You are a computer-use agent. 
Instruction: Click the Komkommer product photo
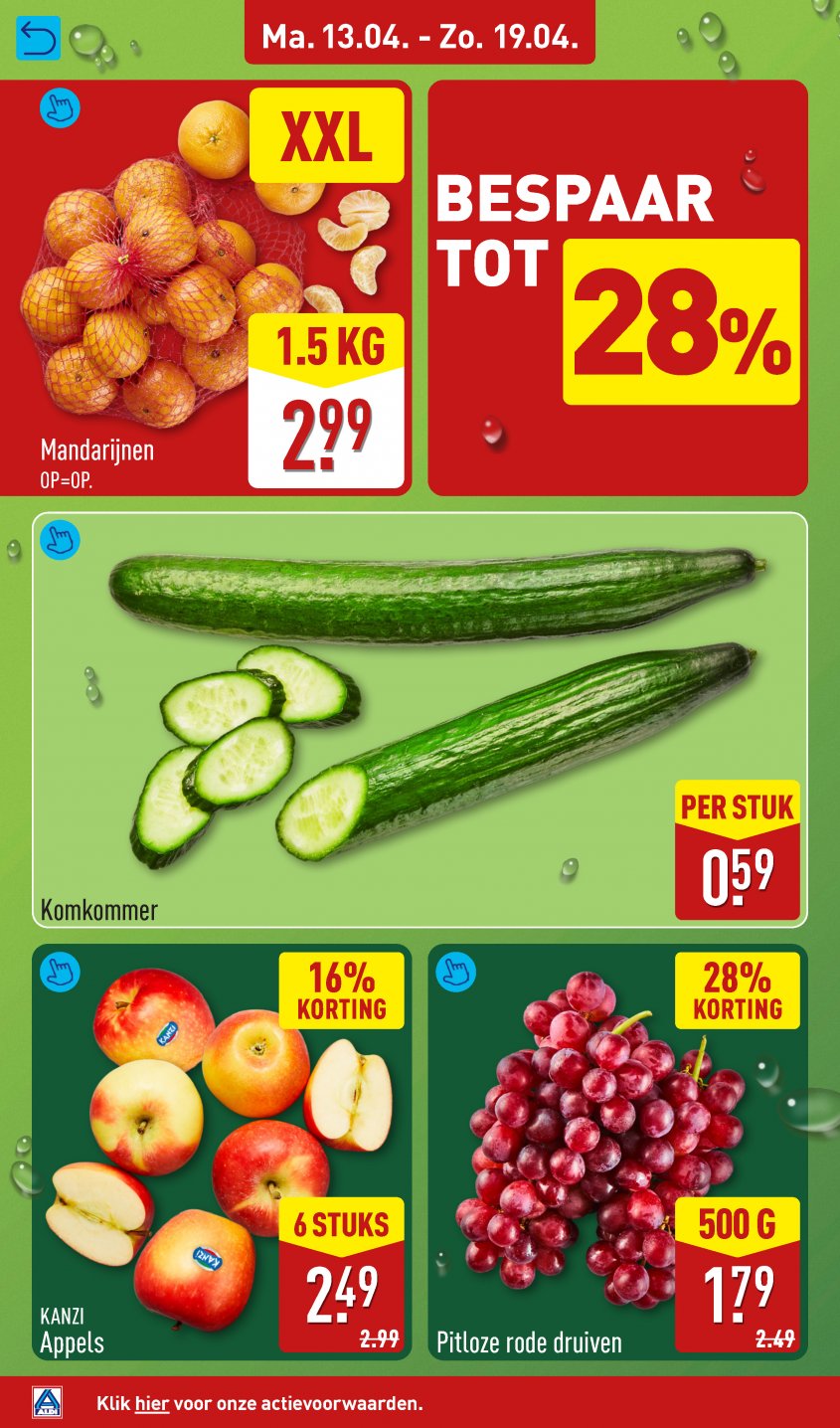tap(418, 696)
